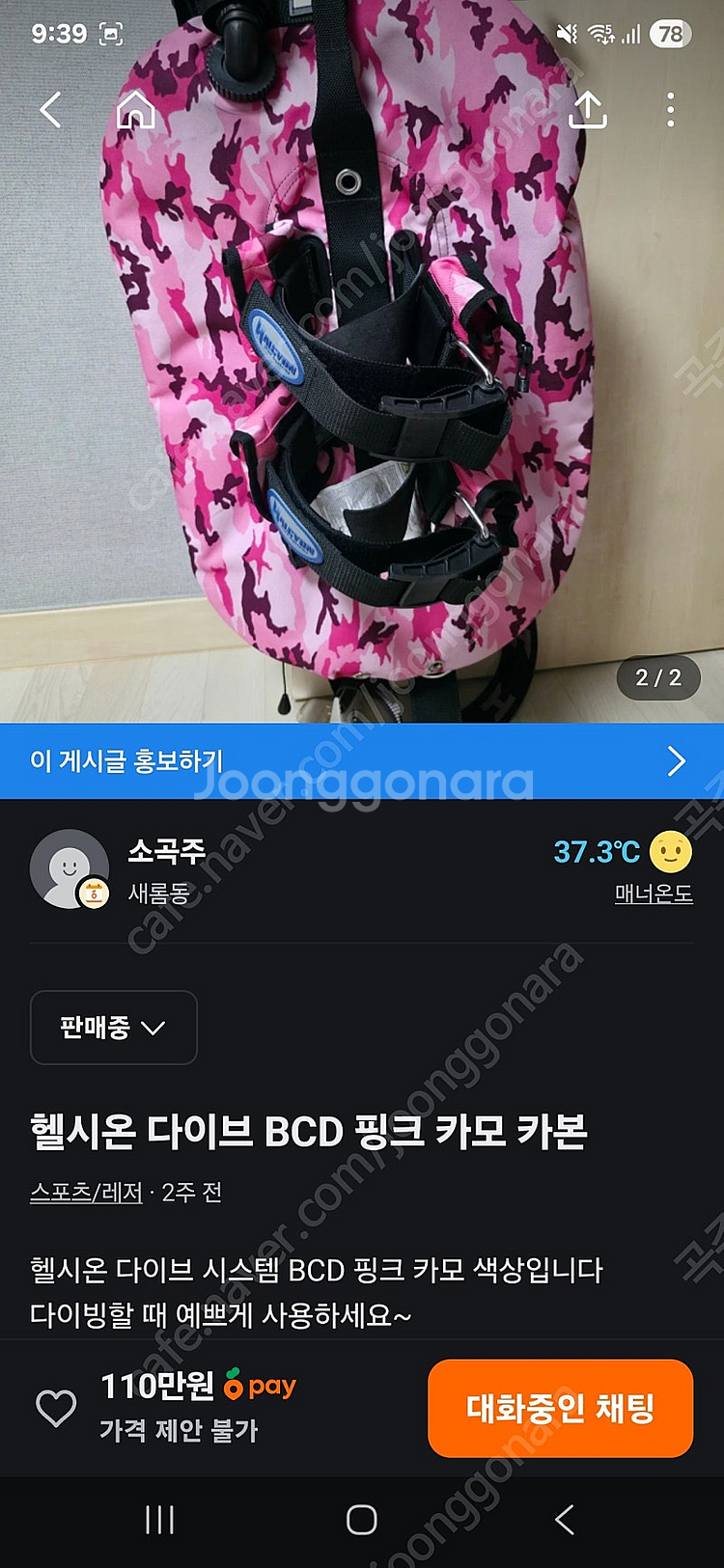Open the three-dot overflow menu

point(671,110)
